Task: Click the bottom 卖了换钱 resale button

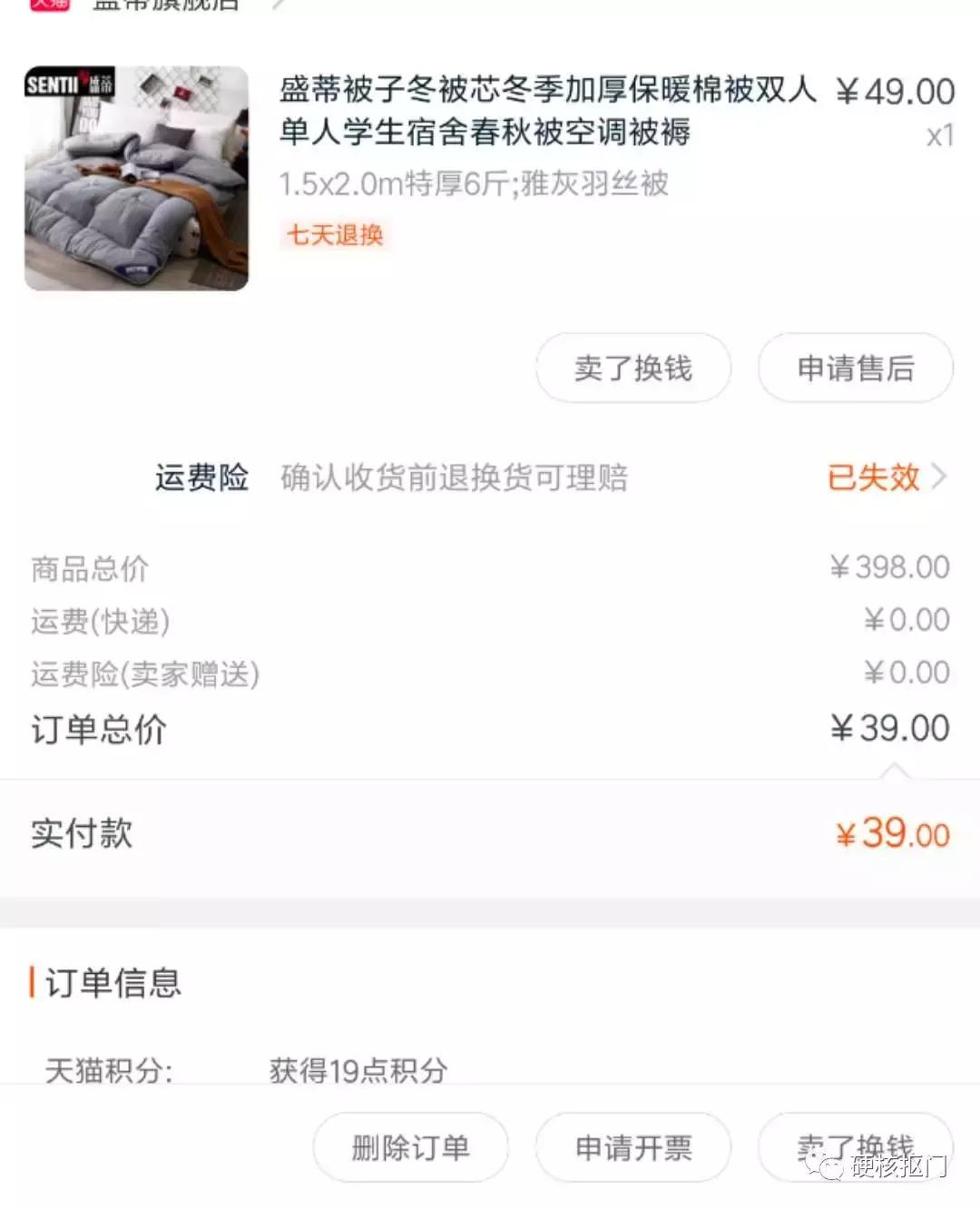Action: coord(855,1146)
